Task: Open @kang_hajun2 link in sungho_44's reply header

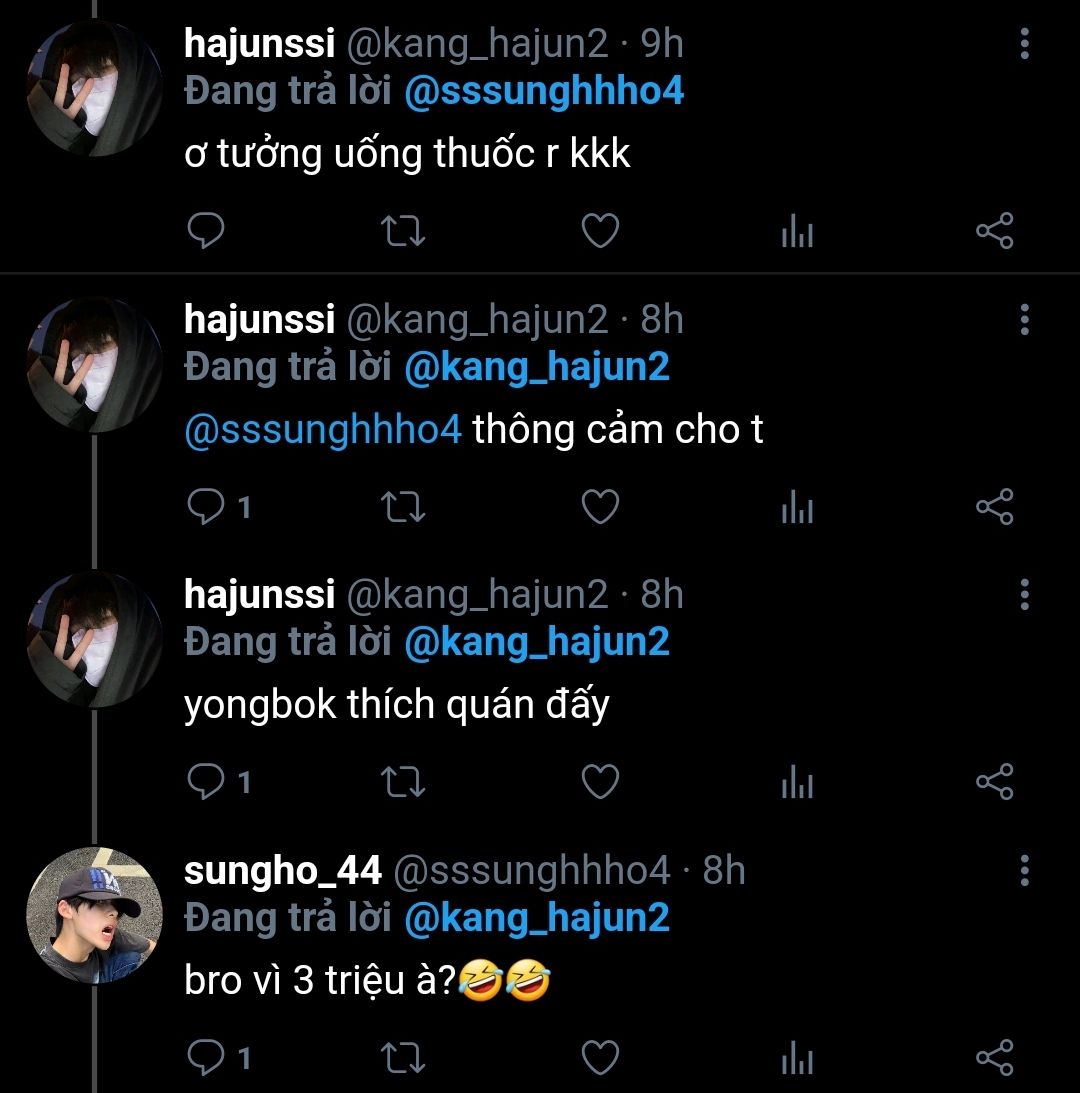Action: [x=536, y=918]
